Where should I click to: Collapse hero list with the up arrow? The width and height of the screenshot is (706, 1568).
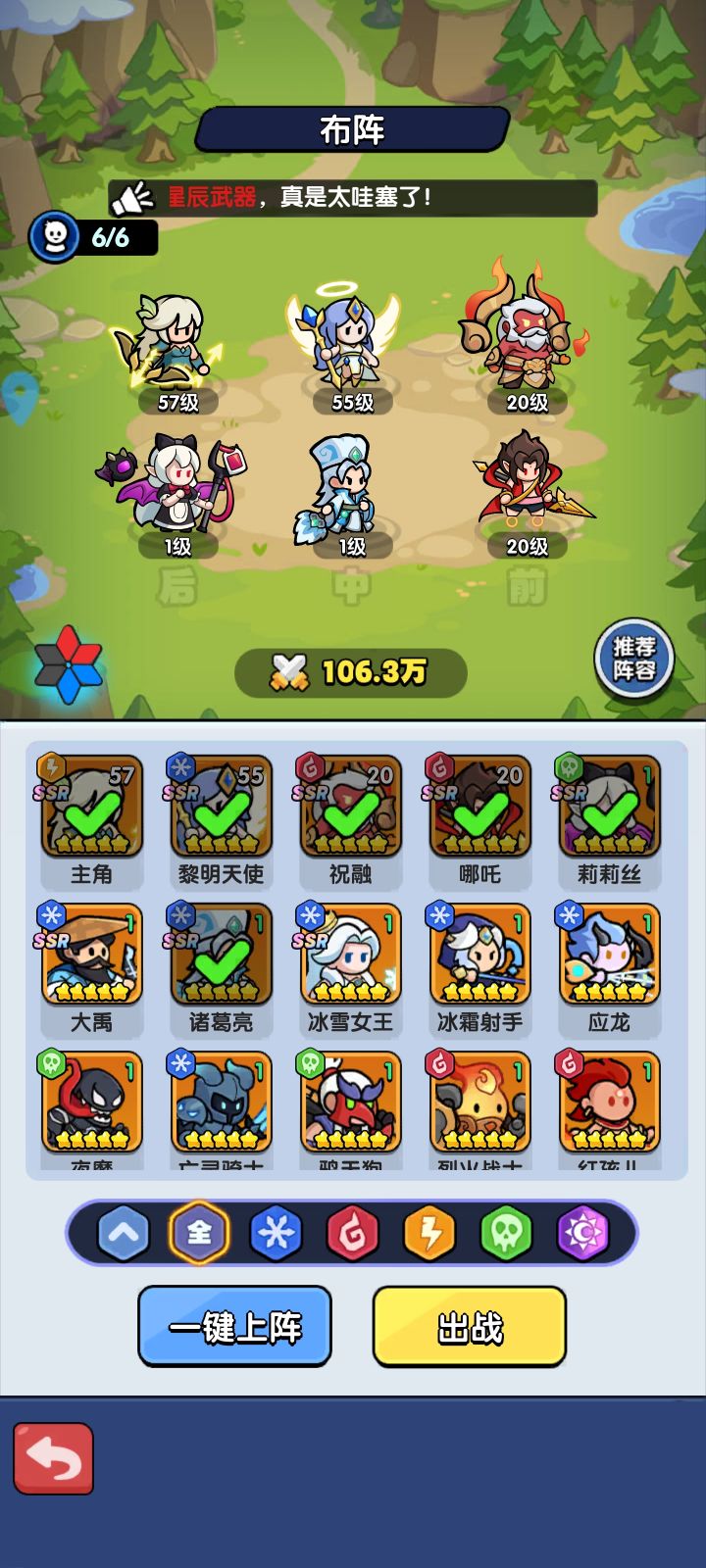click(x=124, y=1232)
